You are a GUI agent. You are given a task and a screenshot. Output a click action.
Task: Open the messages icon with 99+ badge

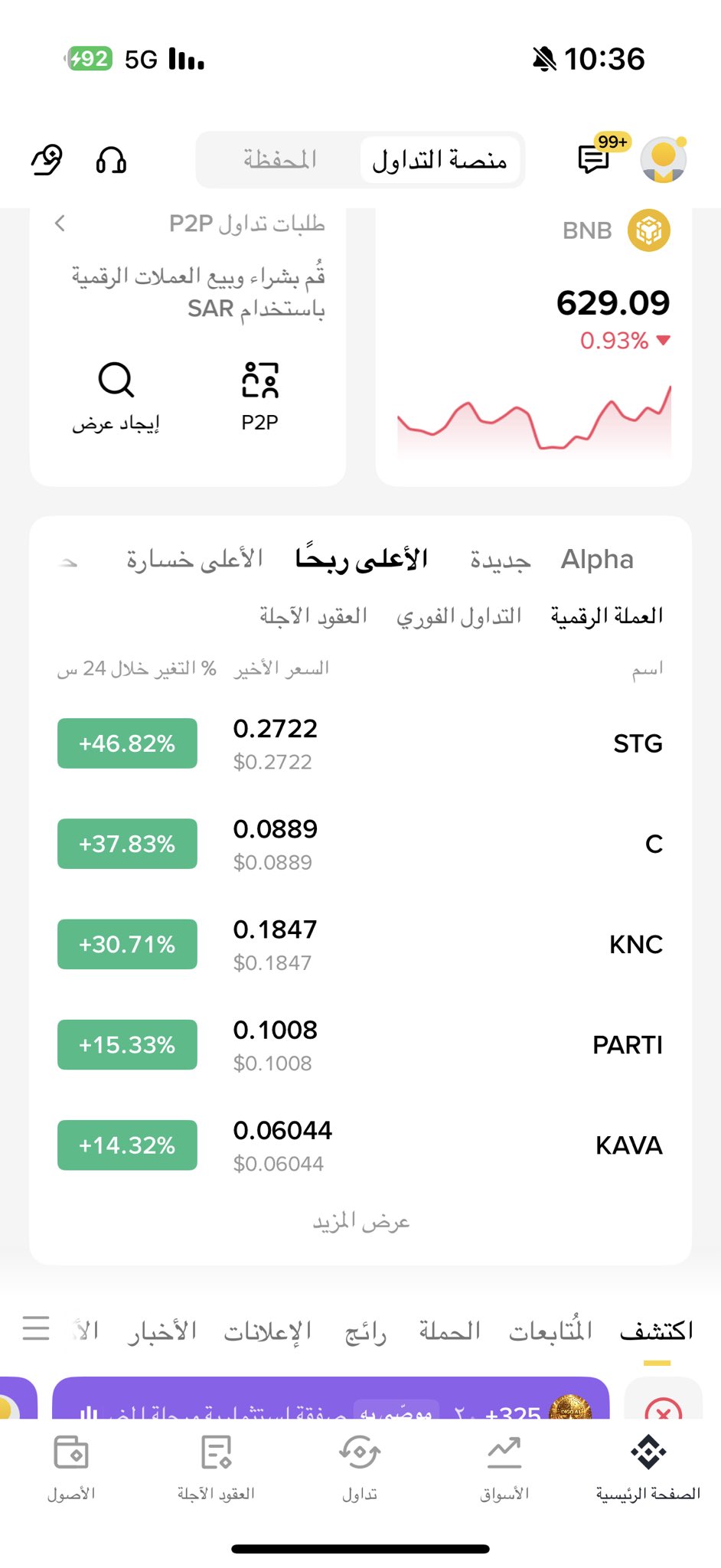[x=594, y=159]
